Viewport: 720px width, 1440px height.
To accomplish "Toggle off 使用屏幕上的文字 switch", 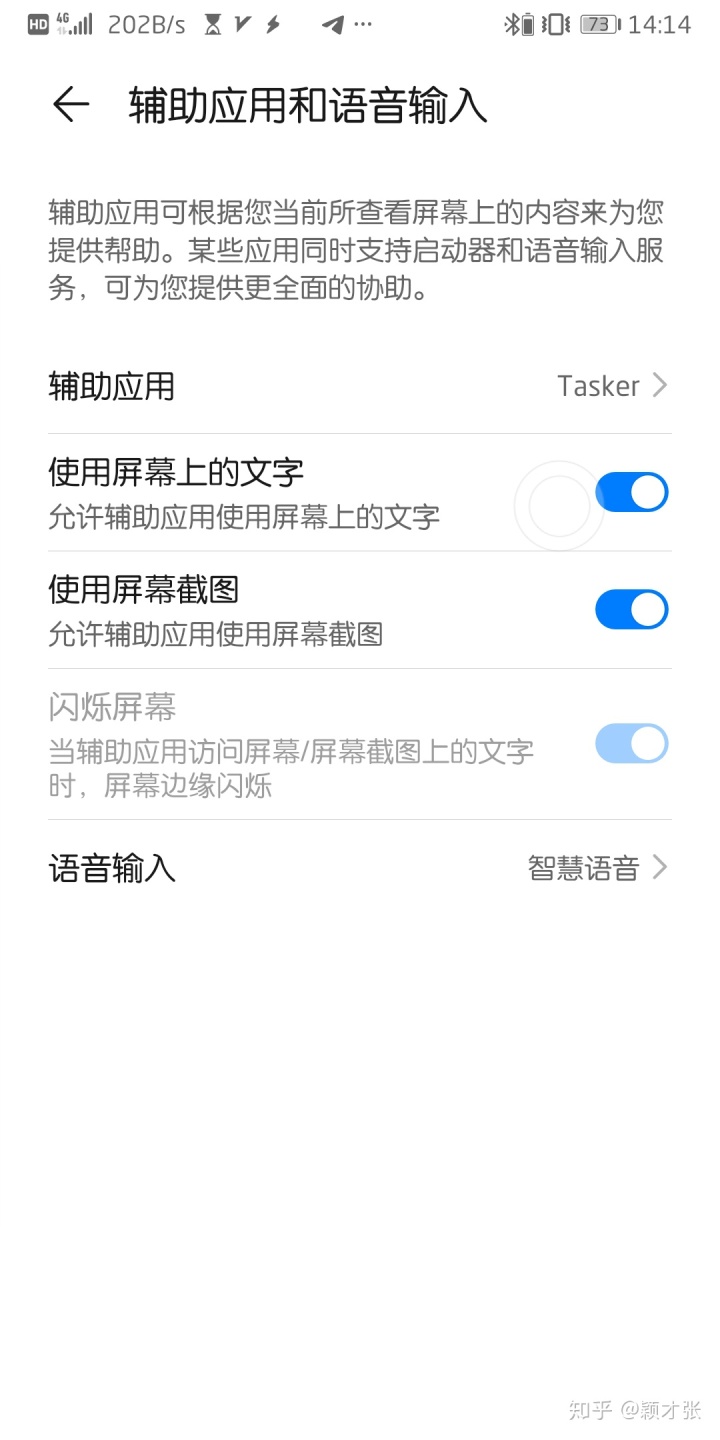I will click(x=631, y=492).
